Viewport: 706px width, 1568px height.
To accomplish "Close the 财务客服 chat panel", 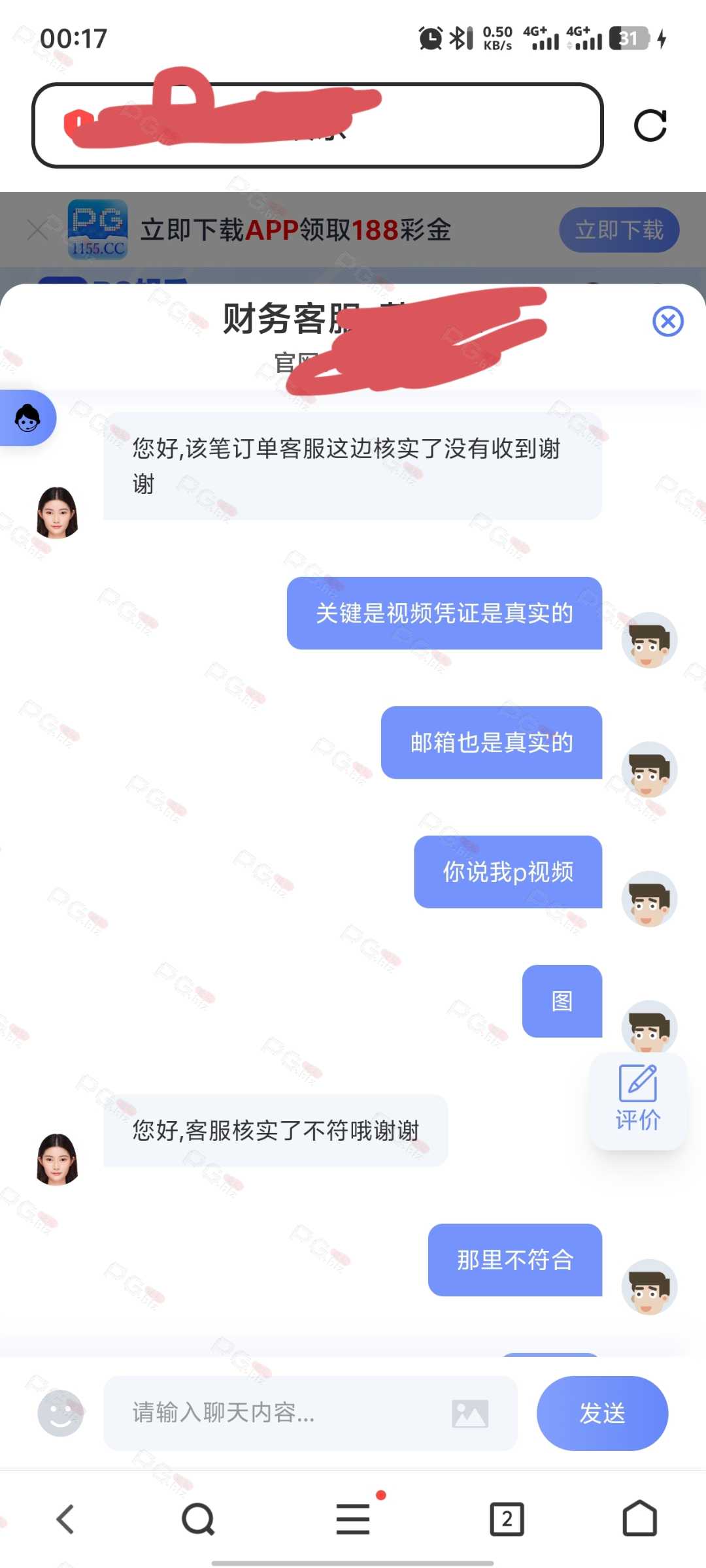I will tap(668, 321).
